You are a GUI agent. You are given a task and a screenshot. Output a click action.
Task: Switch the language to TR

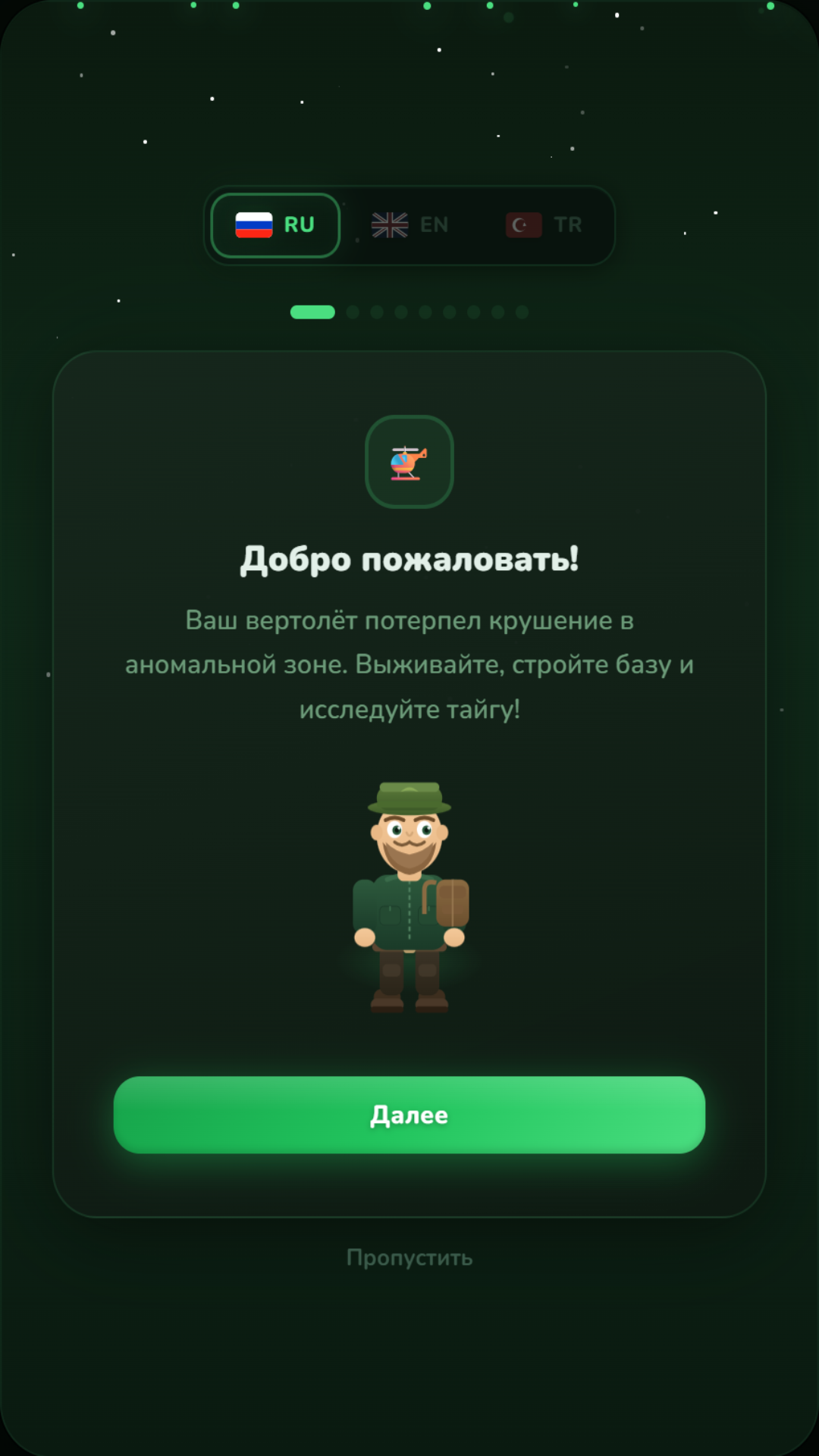545,224
